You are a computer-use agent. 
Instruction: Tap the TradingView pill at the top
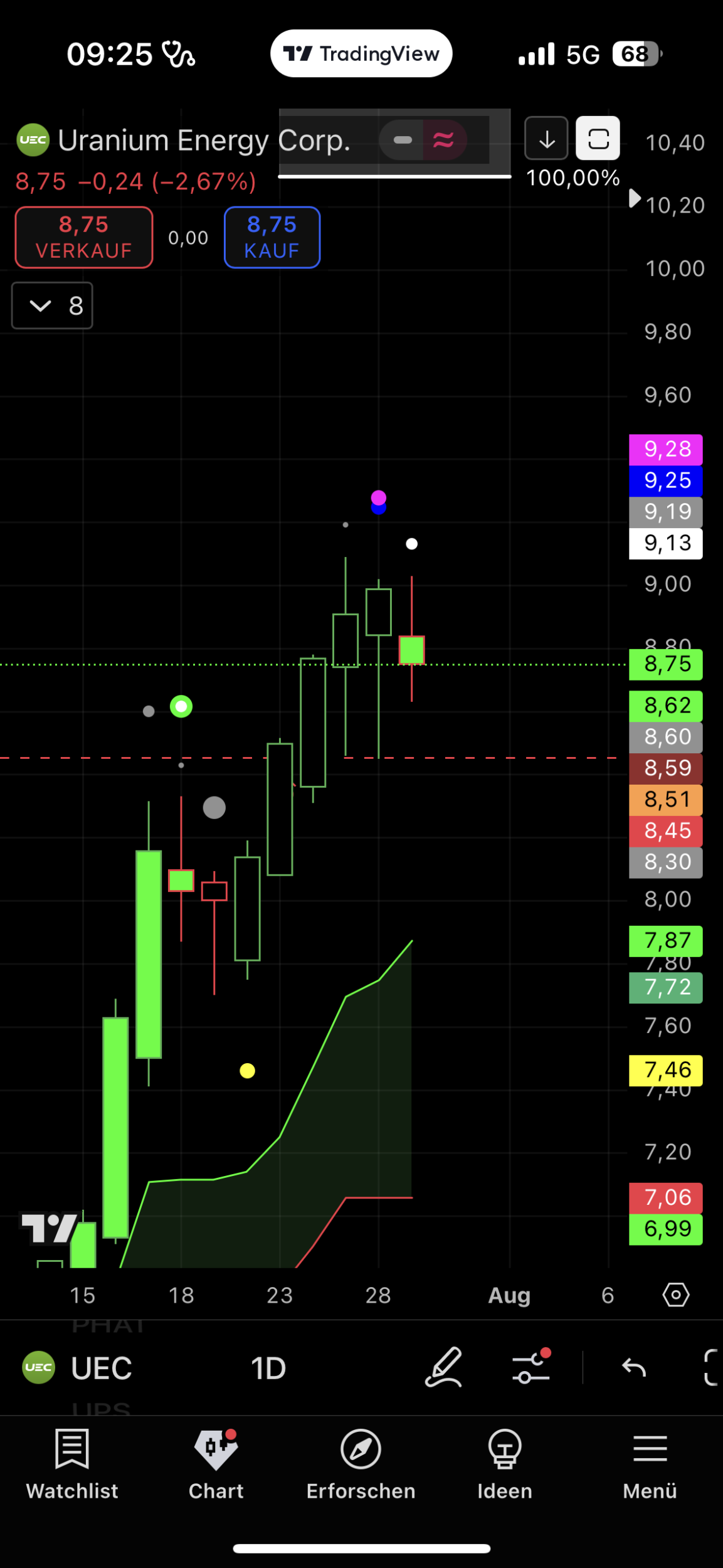coord(361,54)
